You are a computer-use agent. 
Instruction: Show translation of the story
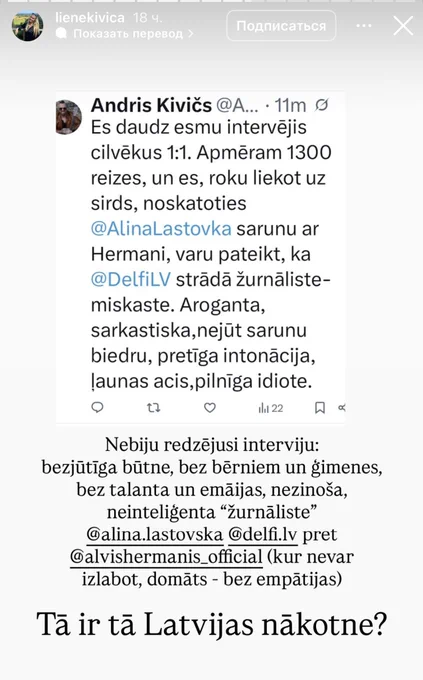click(125, 33)
